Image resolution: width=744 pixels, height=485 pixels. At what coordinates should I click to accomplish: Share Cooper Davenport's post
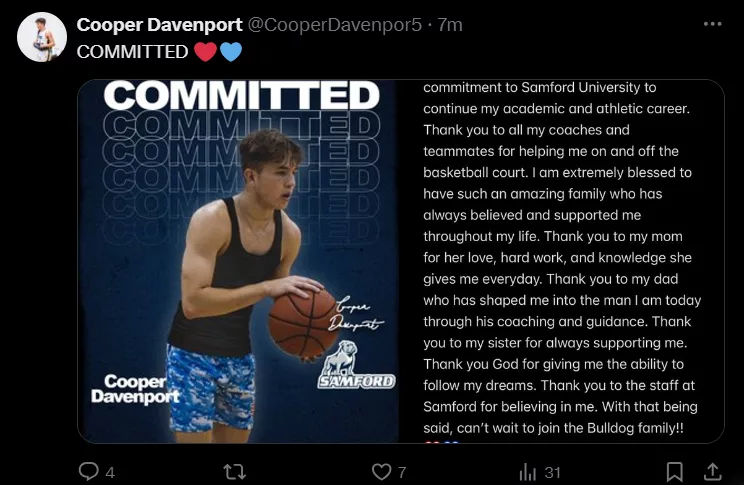tap(712, 472)
